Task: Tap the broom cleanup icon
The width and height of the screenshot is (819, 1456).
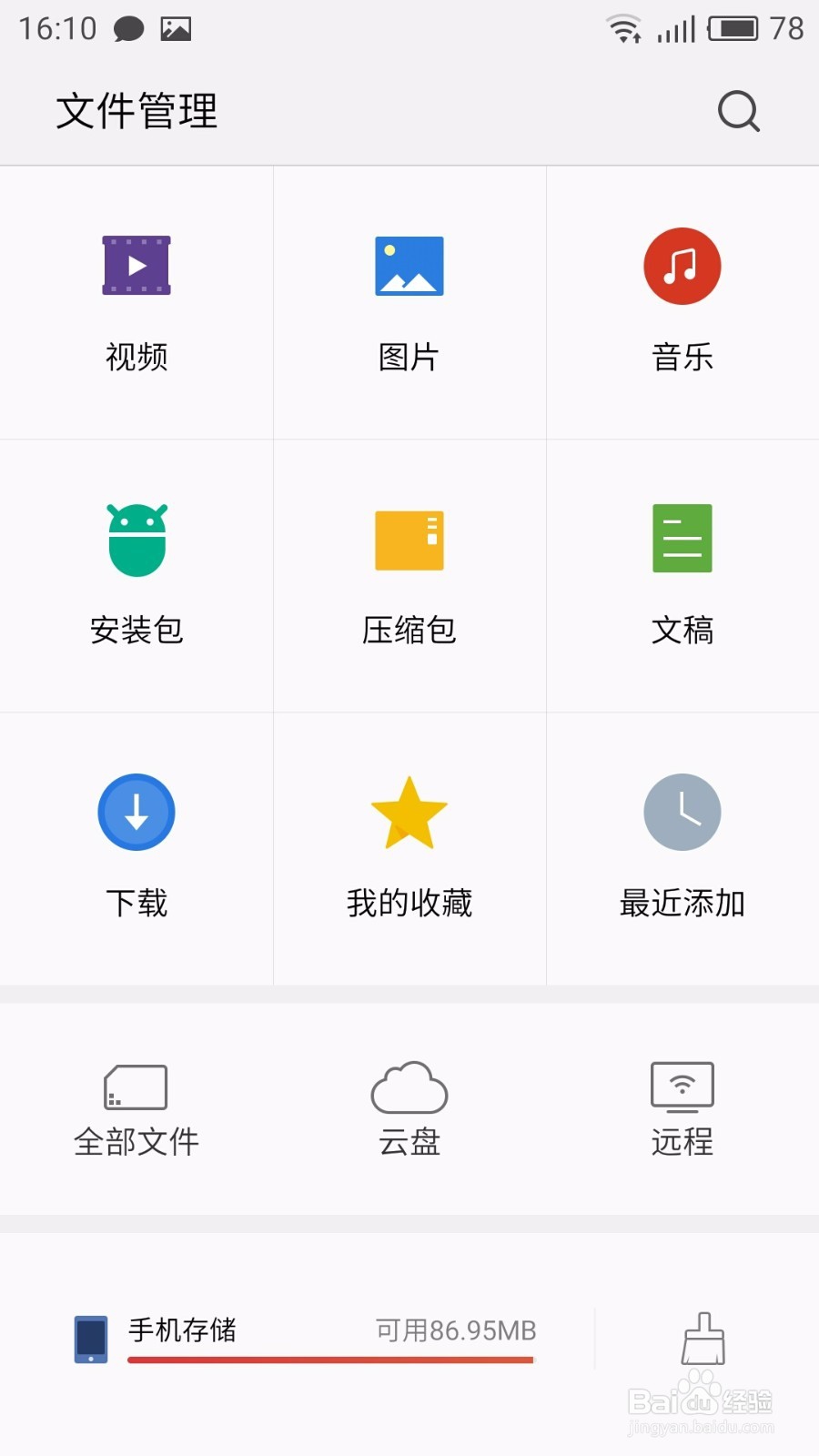Action: (x=703, y=1339)
